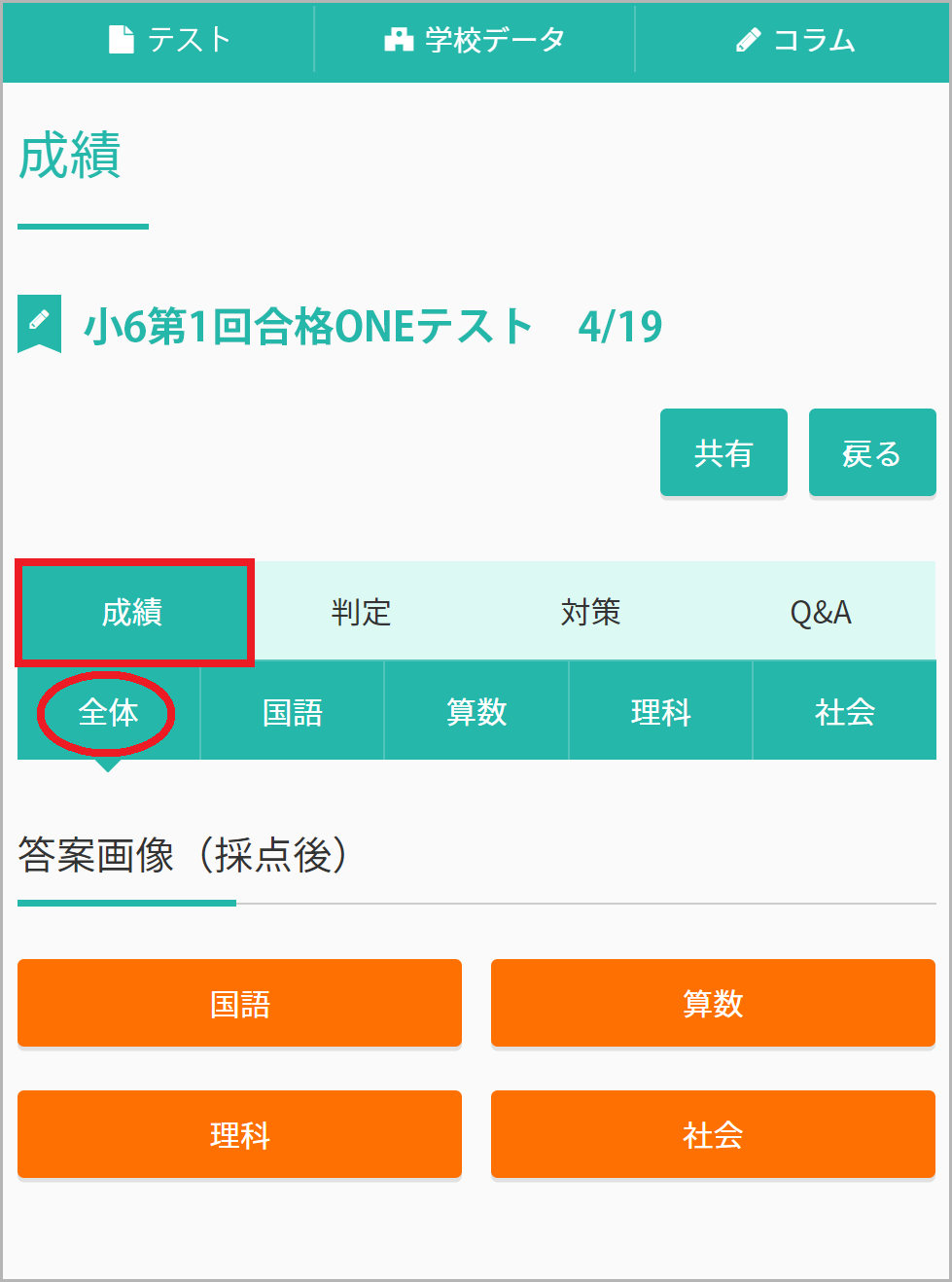Switch to 理科 in the subject tab bar
This screenshot has height=1282, width=952.
(660, 712)
